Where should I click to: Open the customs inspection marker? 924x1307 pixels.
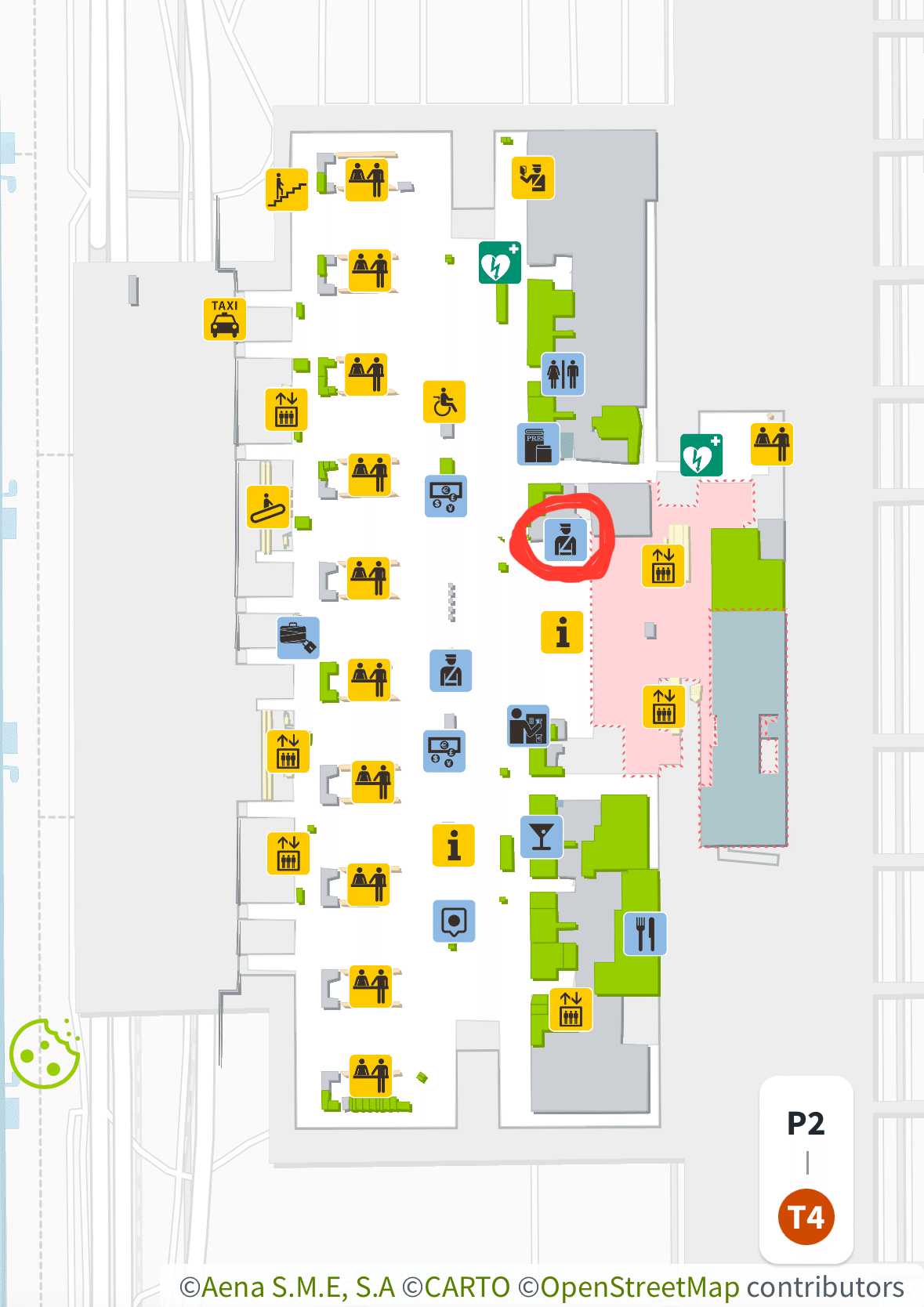[x=533, y=177]
